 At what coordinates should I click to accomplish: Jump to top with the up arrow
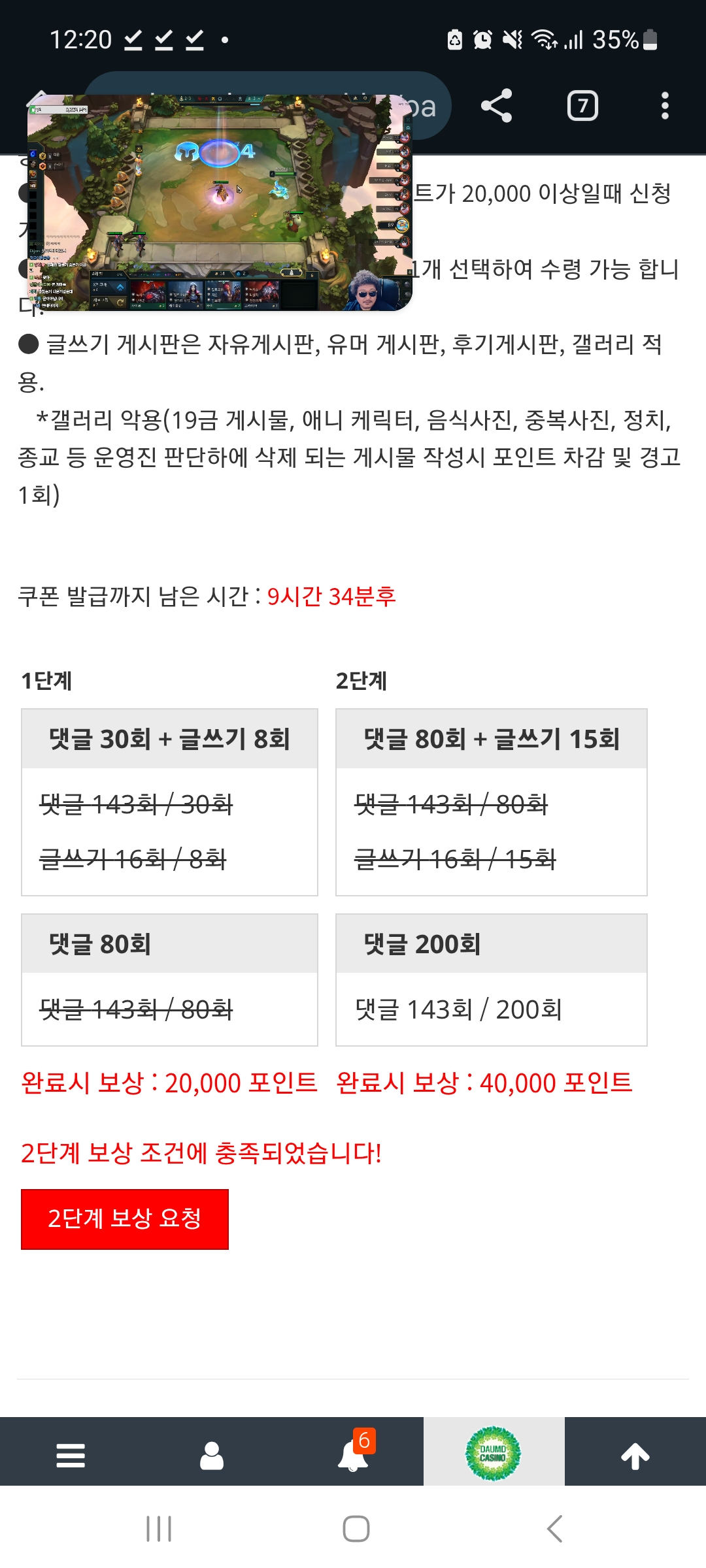[x=635, y=1456]
